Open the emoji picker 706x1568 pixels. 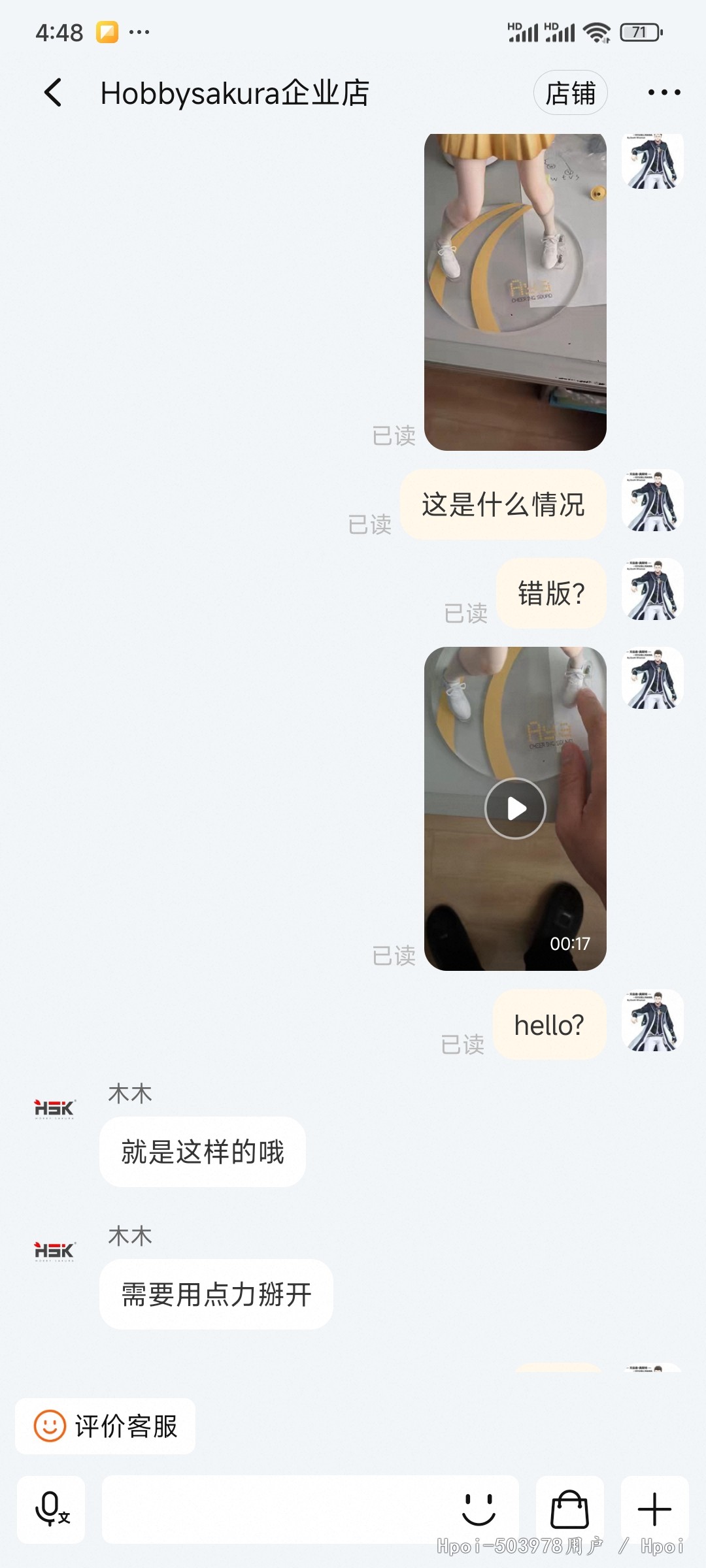pos(479,1509)
